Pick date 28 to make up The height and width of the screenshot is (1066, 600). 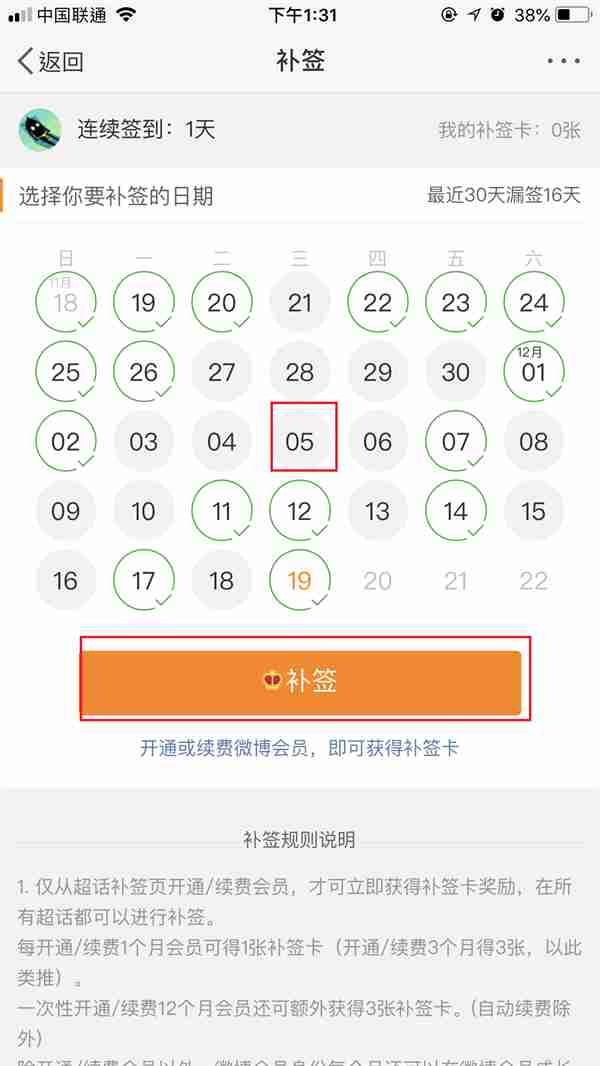(x=300, y=372)
